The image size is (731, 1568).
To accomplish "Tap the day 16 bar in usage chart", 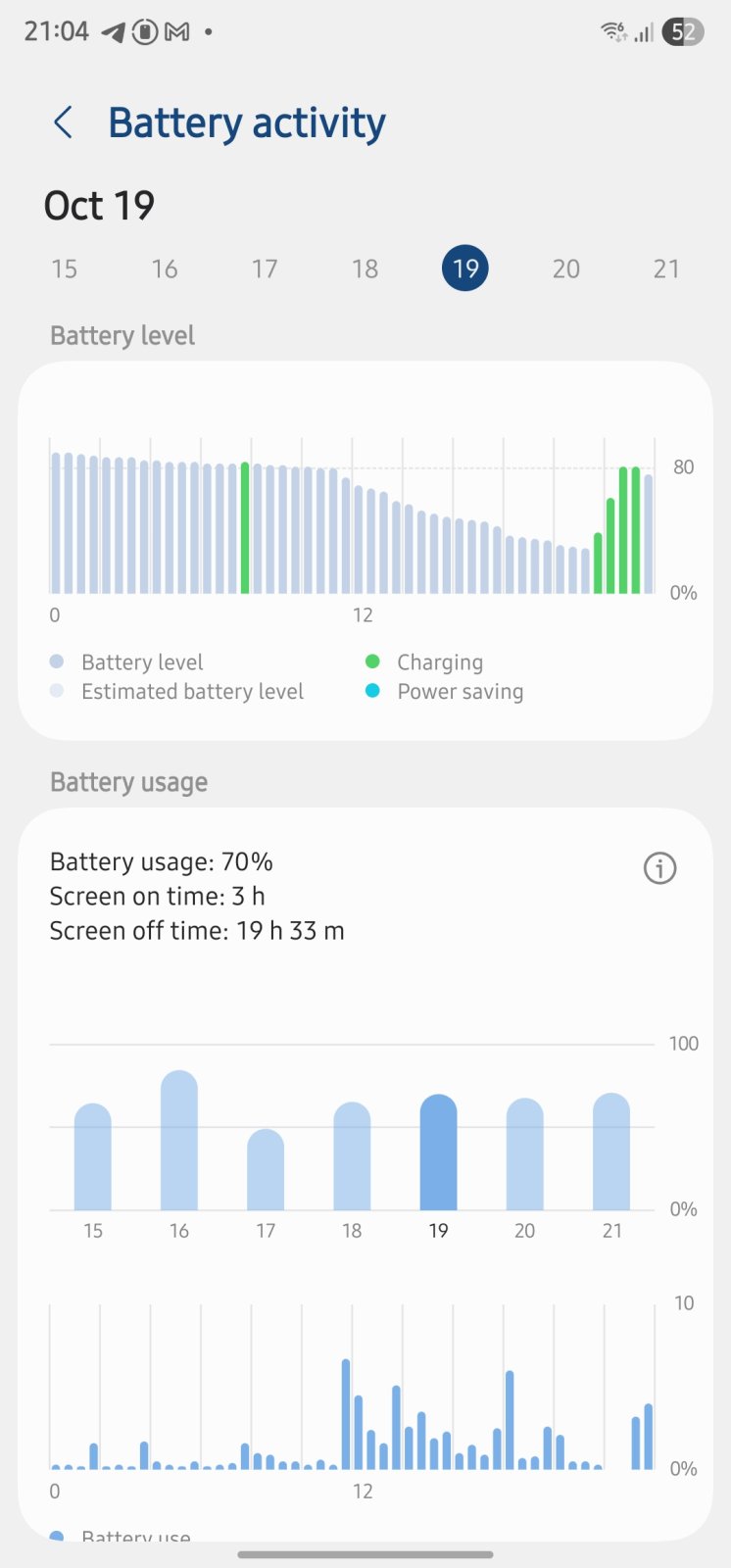I will [179, 1142].
